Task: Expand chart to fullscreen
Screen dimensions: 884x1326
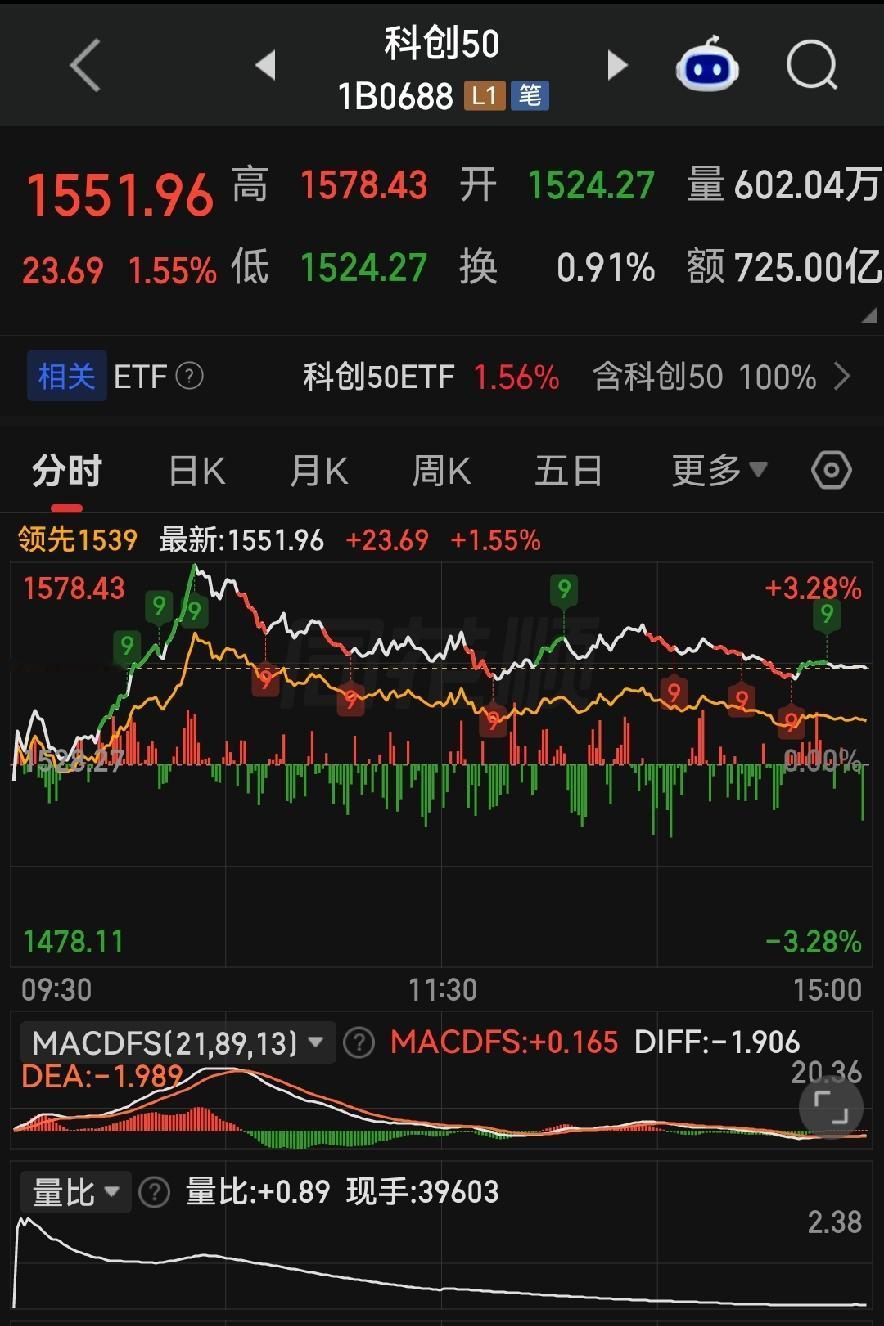Action: tap(831, 1106)
